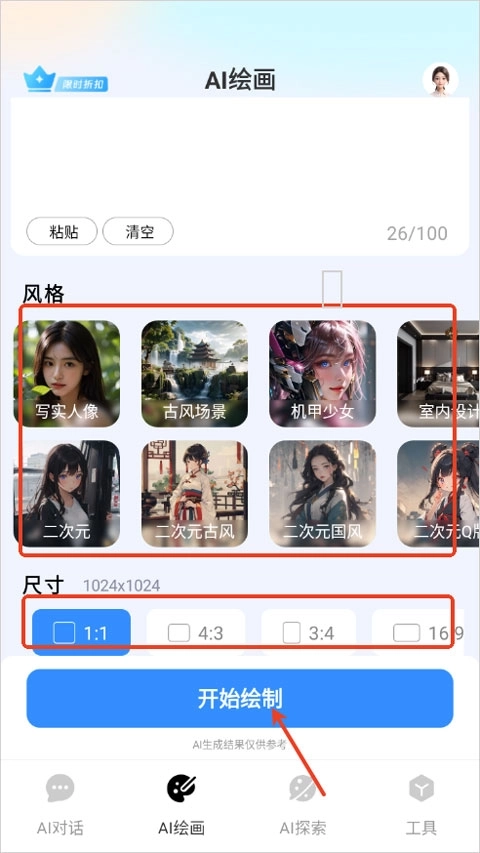
Task: Switch to the AI对话 tab
Action: click(60, 806)
